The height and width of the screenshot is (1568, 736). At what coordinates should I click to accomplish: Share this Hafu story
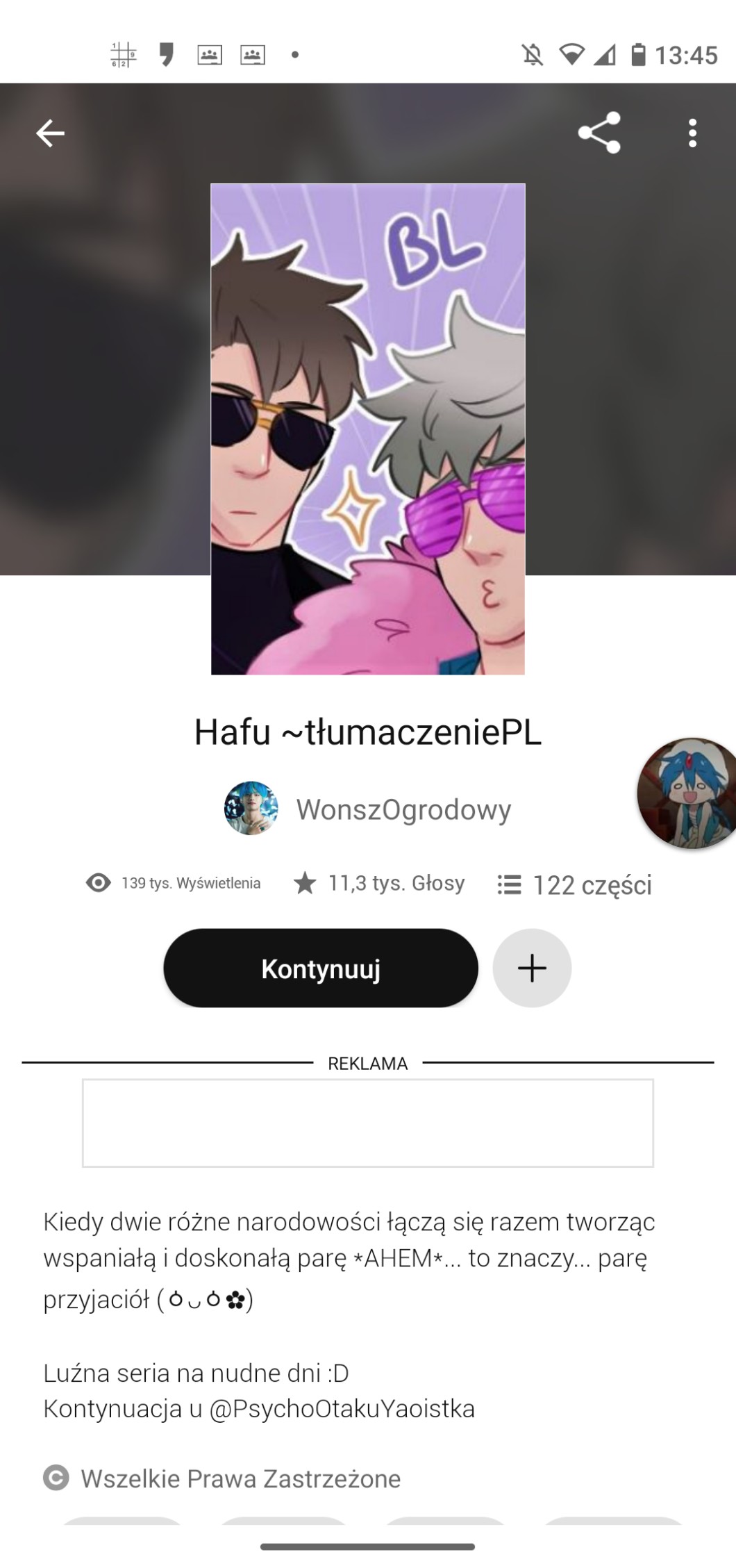(599, 133)
